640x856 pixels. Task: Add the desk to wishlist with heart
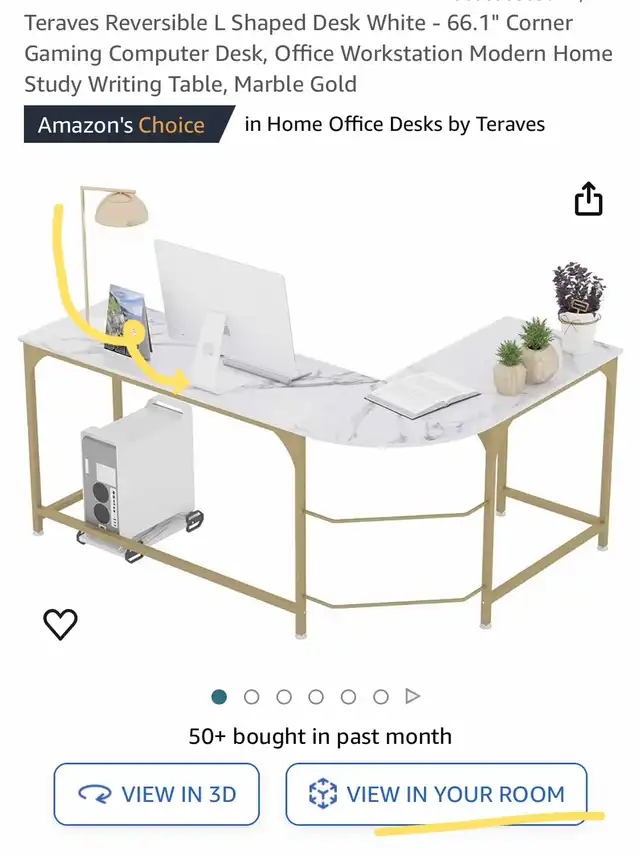click(x=60, y=623)
